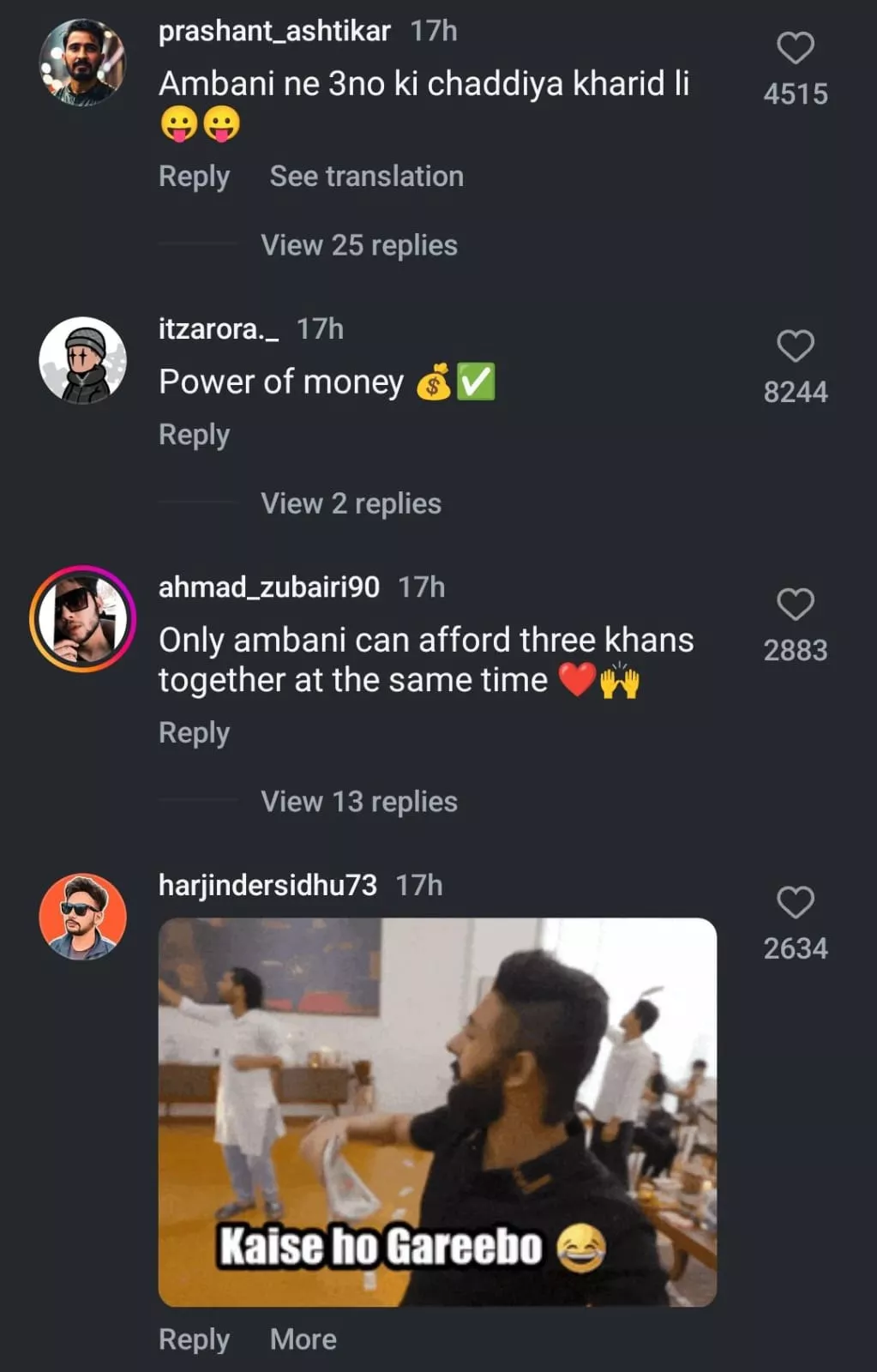Like itzarora._'s Power of money comment
The image size is (877, 1372).
click(x=795, y=346)
